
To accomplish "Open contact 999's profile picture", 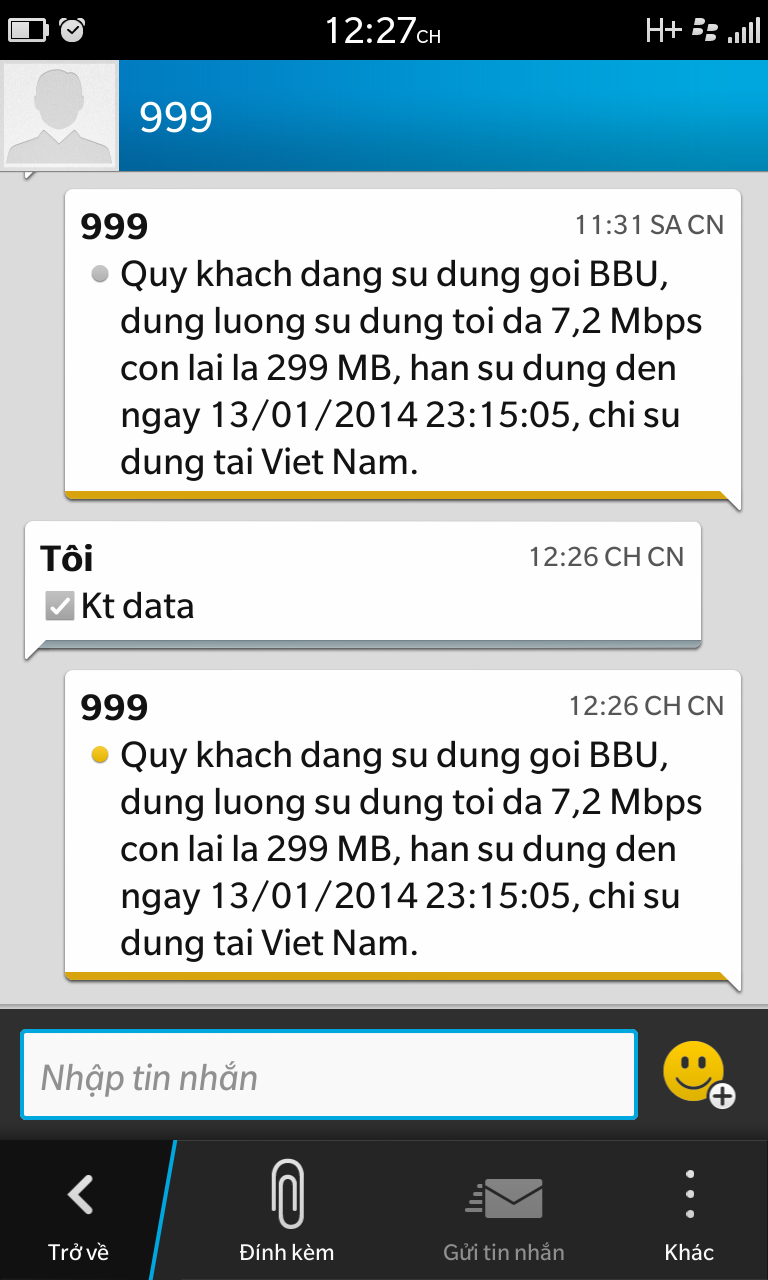I will point(60,116).
